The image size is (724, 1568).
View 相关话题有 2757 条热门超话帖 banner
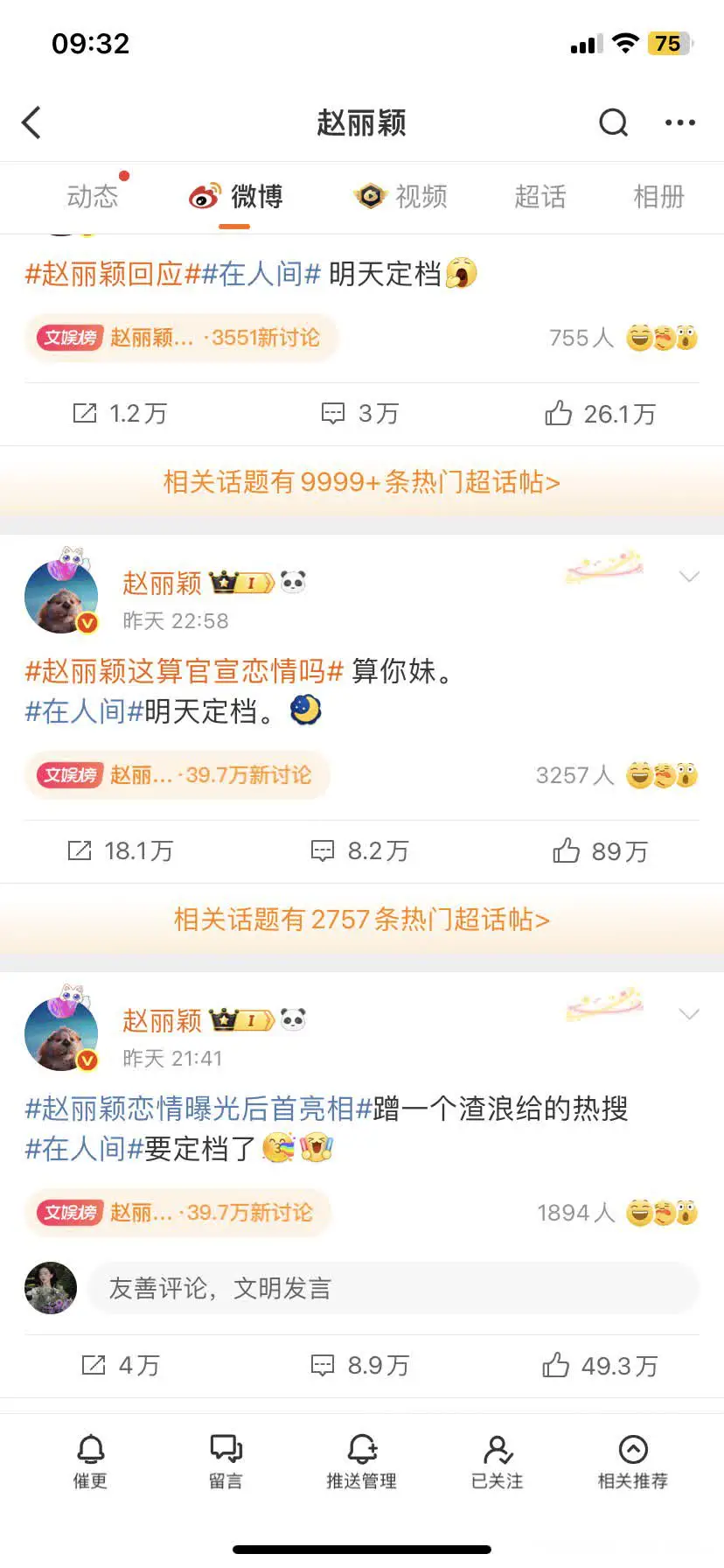pyautogui.click(x=362, y=919)
